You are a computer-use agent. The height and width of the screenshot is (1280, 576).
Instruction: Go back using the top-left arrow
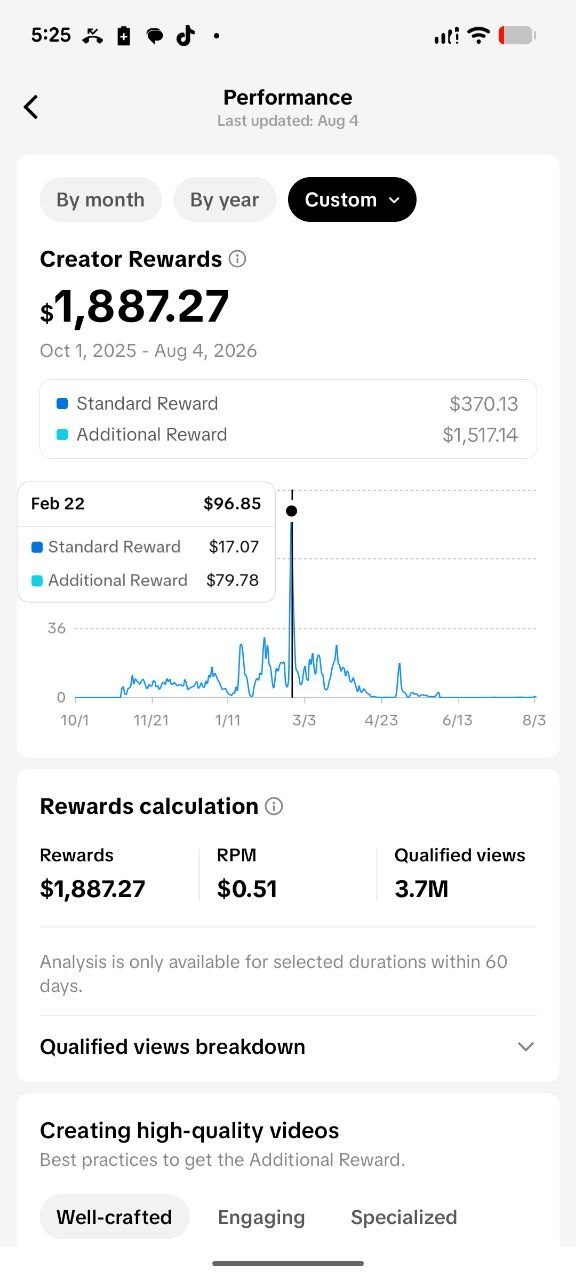(x=31, y=107)
